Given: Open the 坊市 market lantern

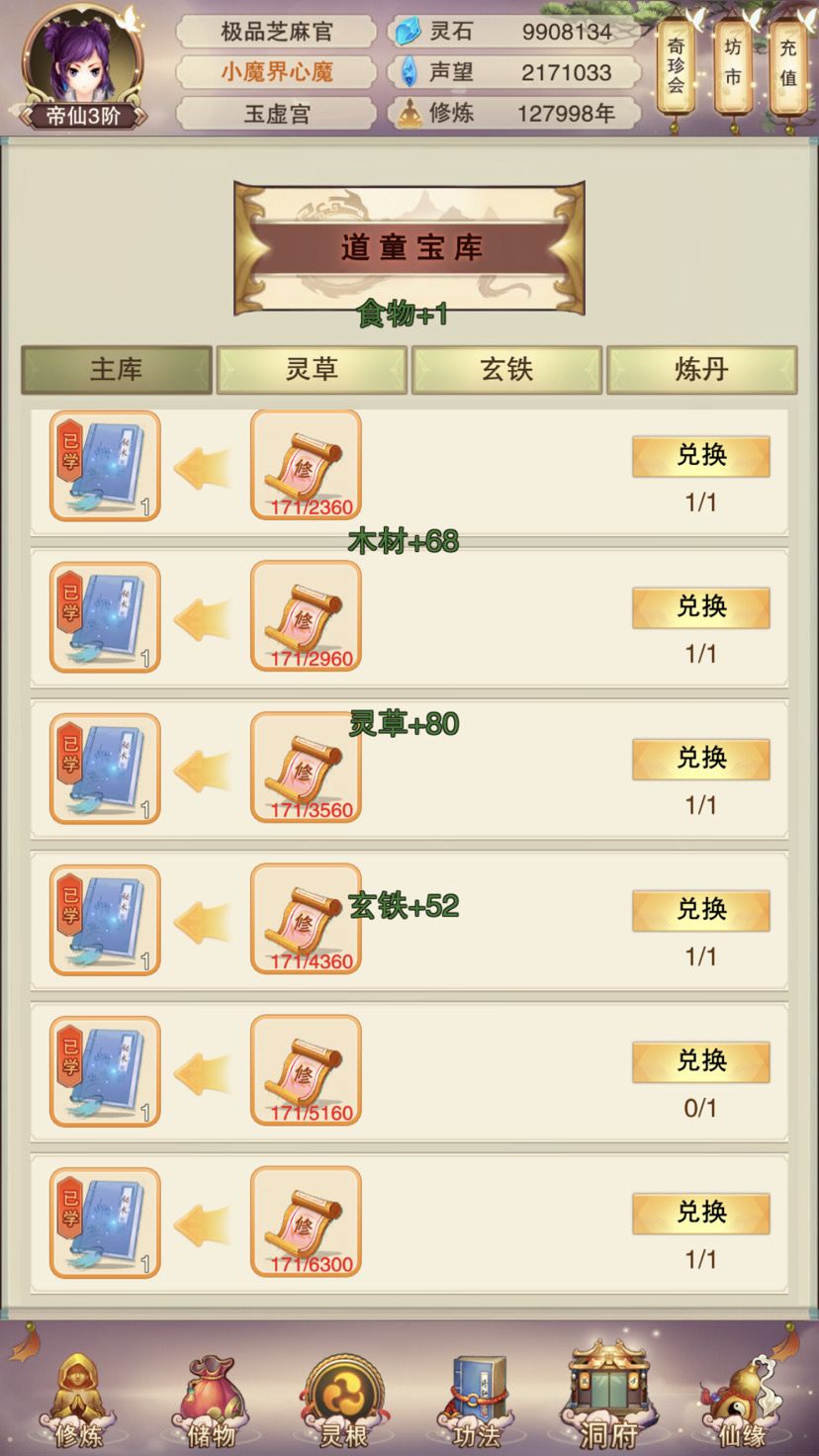Looking at the screenshot, I should [x=732, y=65].
